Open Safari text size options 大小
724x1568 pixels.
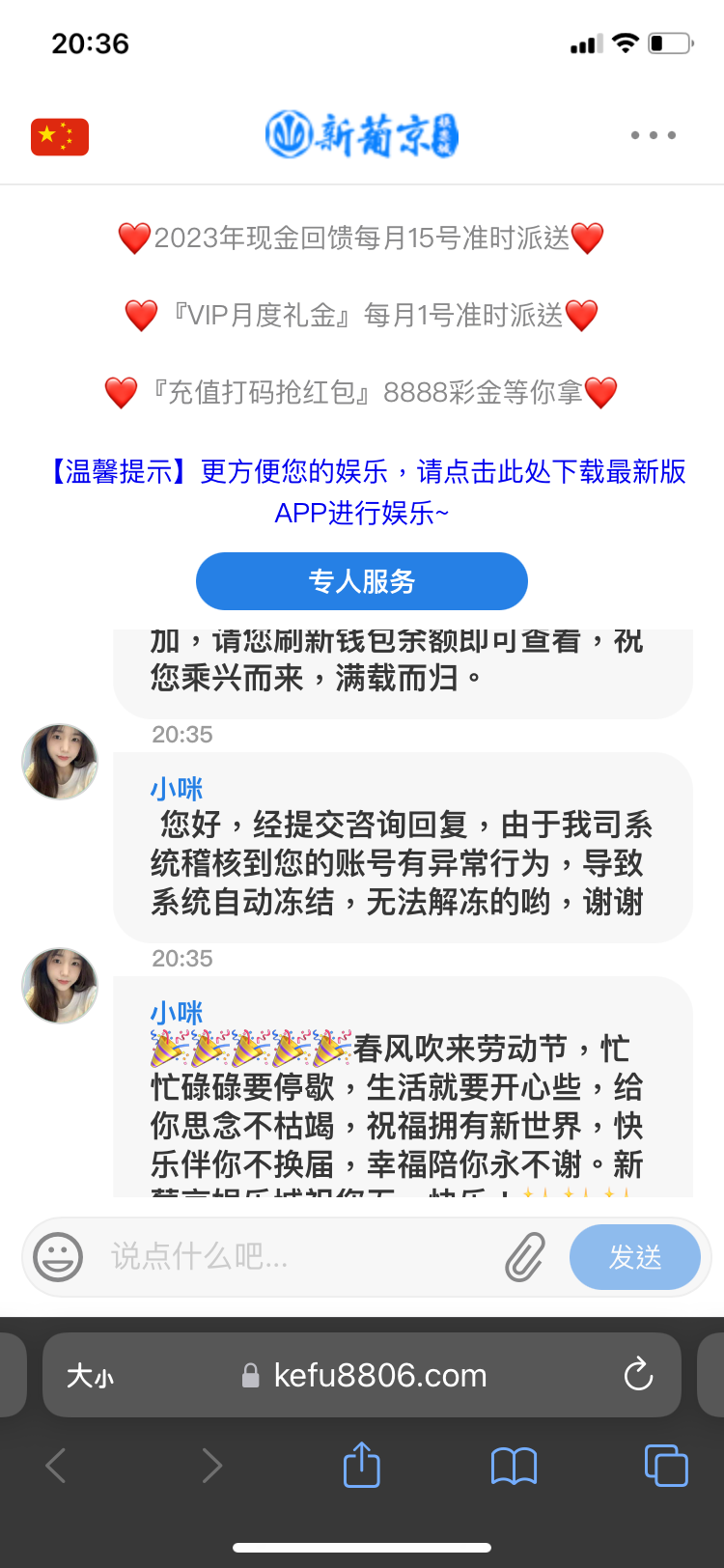pyautogui.click(x=90, y=1375)
